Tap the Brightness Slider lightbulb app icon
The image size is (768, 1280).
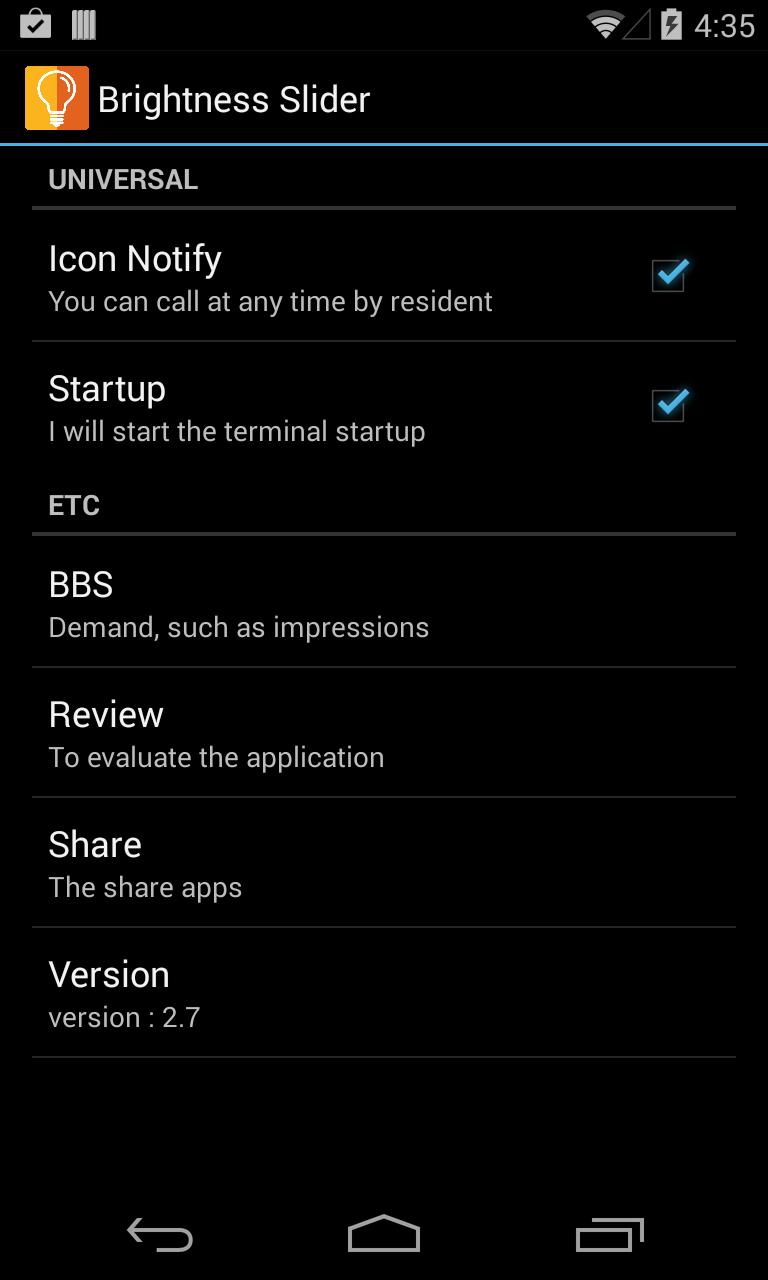click(x=56, y=97)
